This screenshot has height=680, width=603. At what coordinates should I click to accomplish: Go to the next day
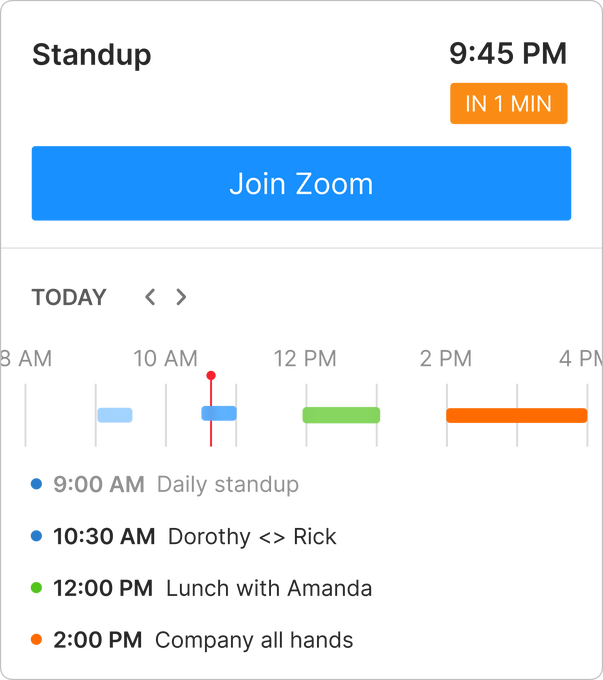181,297
